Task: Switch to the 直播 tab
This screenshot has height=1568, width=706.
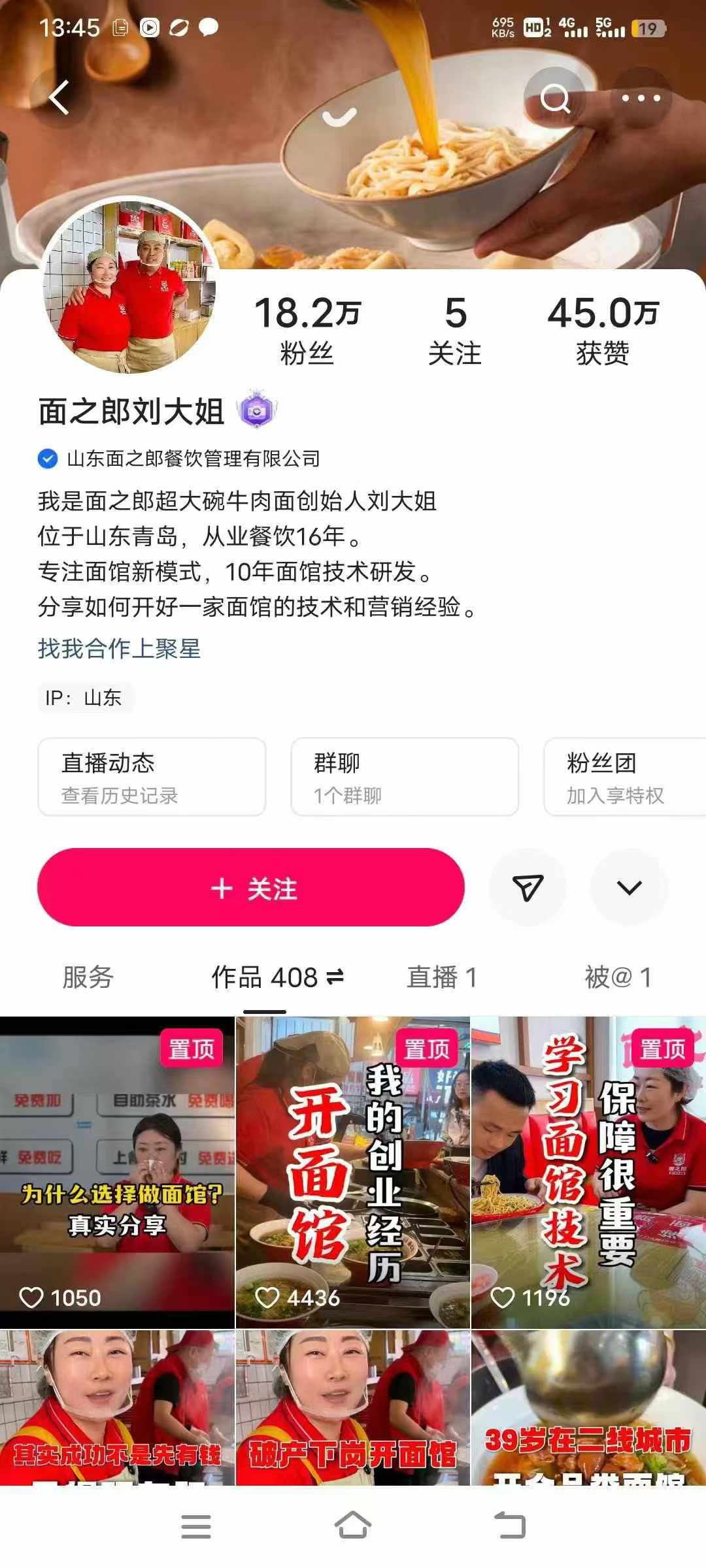Action: coord(442,977)
